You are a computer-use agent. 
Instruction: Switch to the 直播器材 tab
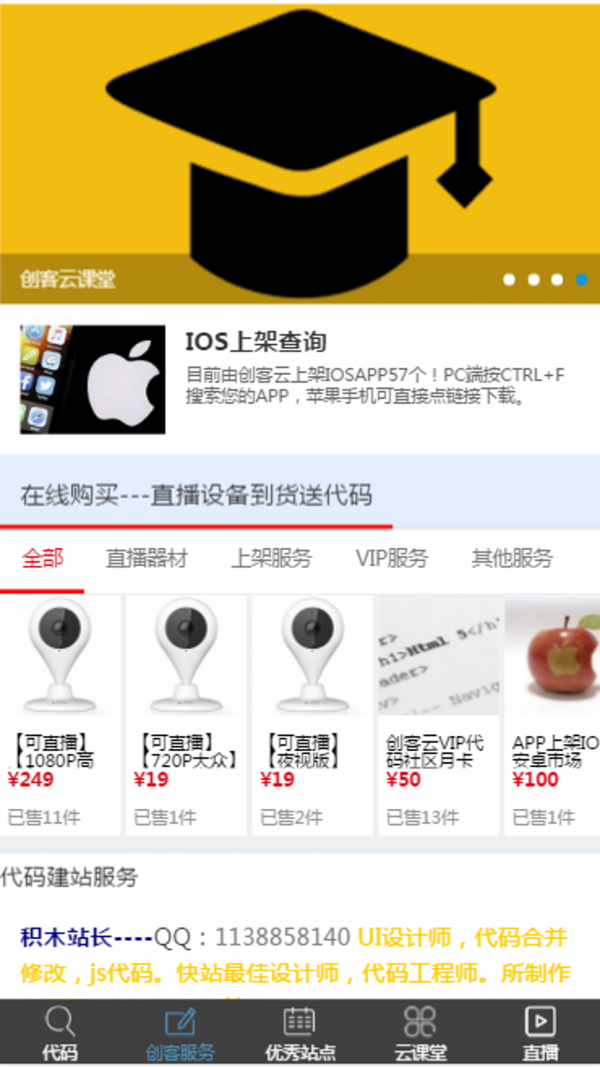point(146,558)
